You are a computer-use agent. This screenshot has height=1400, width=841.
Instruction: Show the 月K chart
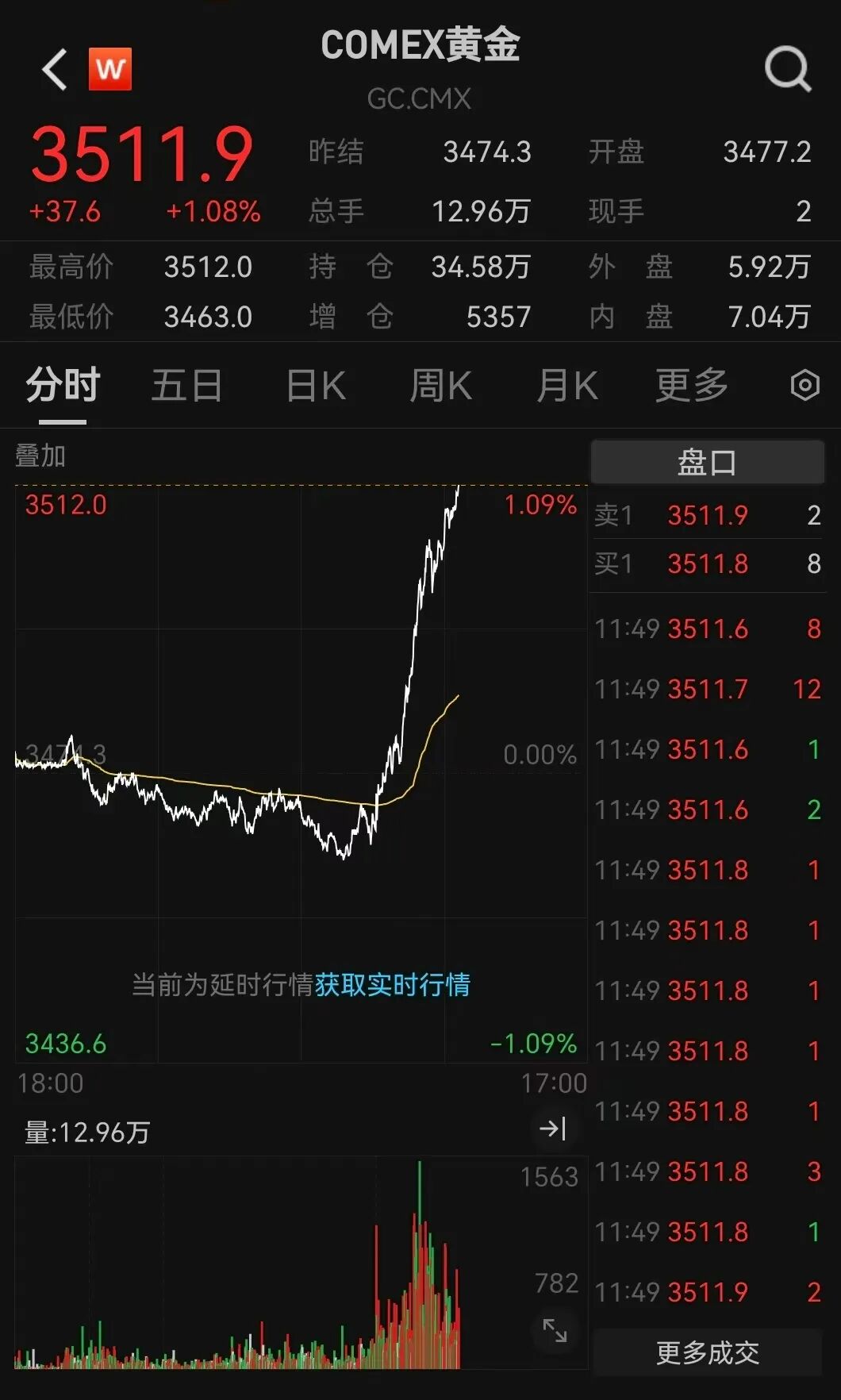tap(567, 386)
